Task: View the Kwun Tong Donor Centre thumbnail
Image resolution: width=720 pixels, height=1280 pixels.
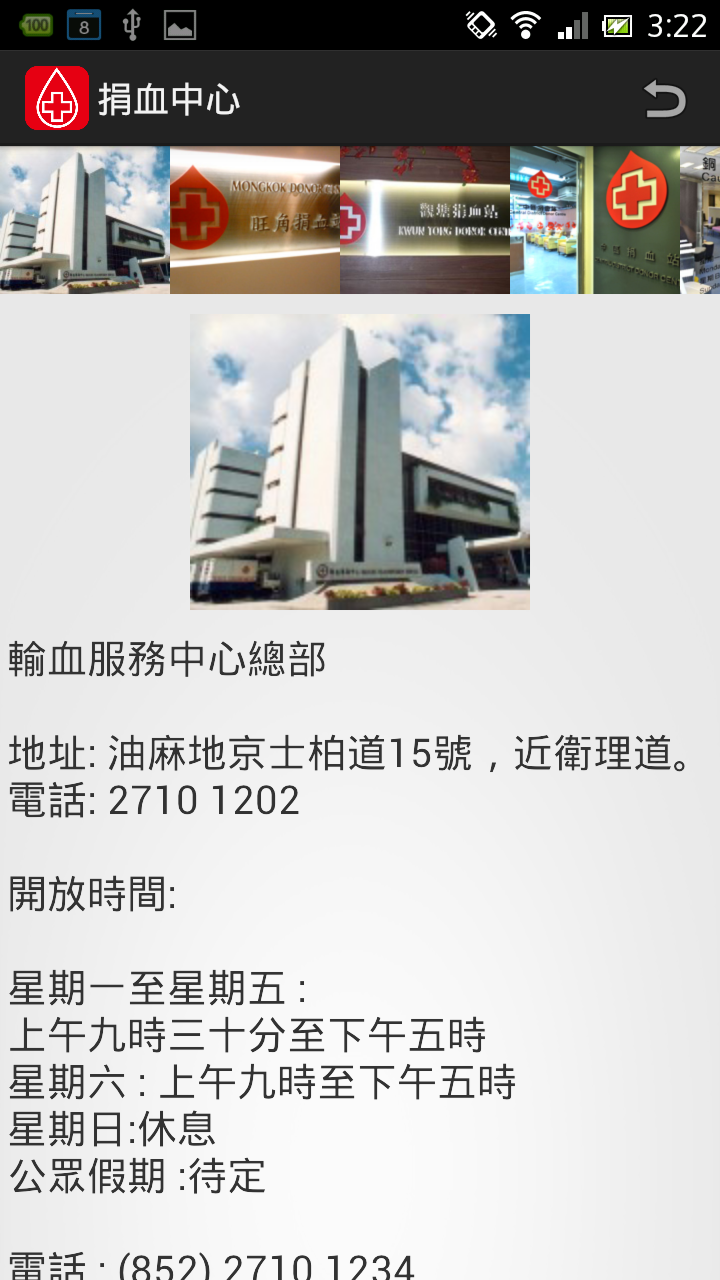Action: pyautogui.click(x=425, y=220)
